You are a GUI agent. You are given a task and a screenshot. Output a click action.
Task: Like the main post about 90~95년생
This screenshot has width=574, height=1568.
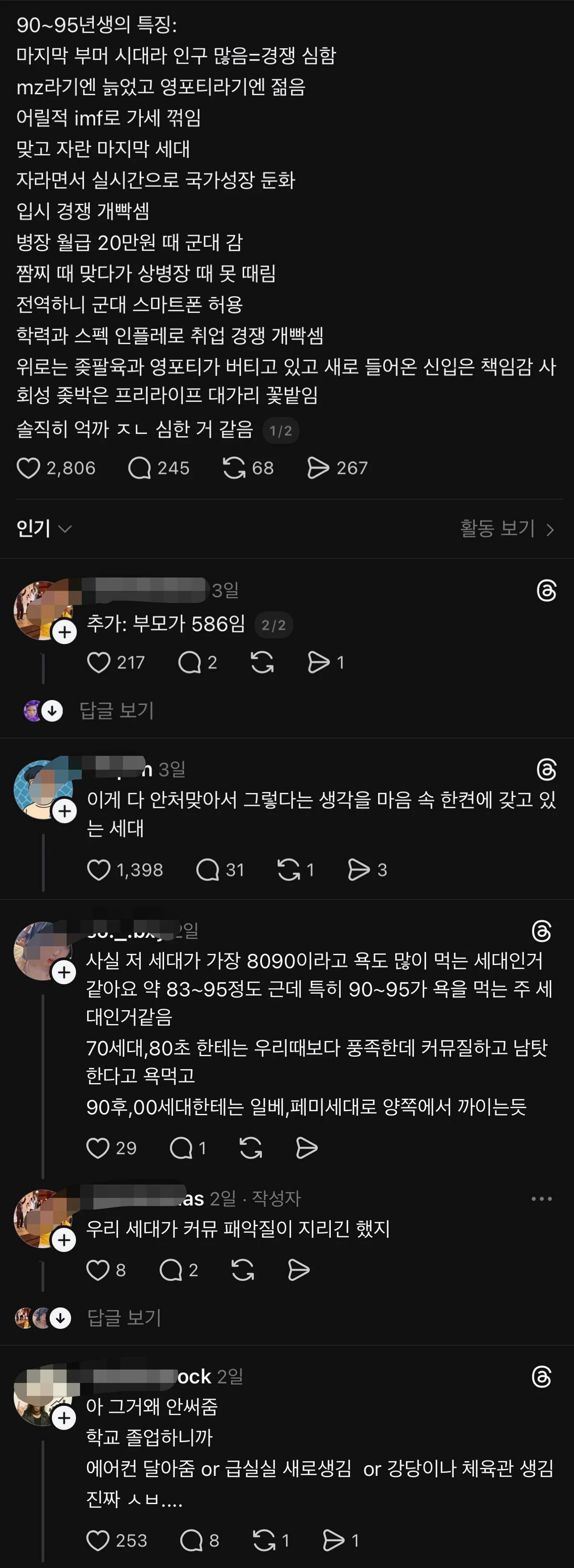pyautogui.click(x=28, y=468)
